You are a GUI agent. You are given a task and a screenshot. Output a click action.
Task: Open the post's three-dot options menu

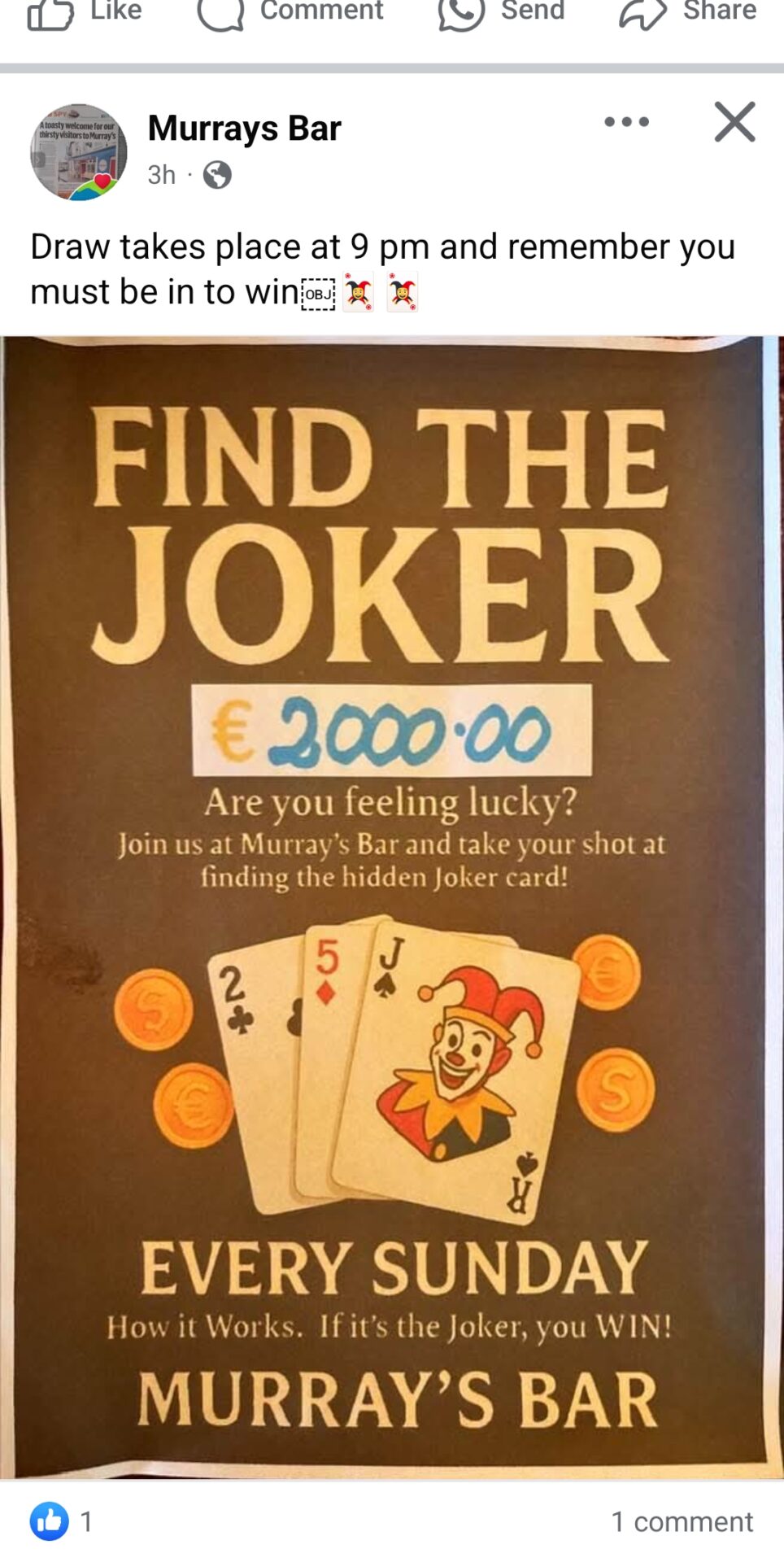[626, 122]
